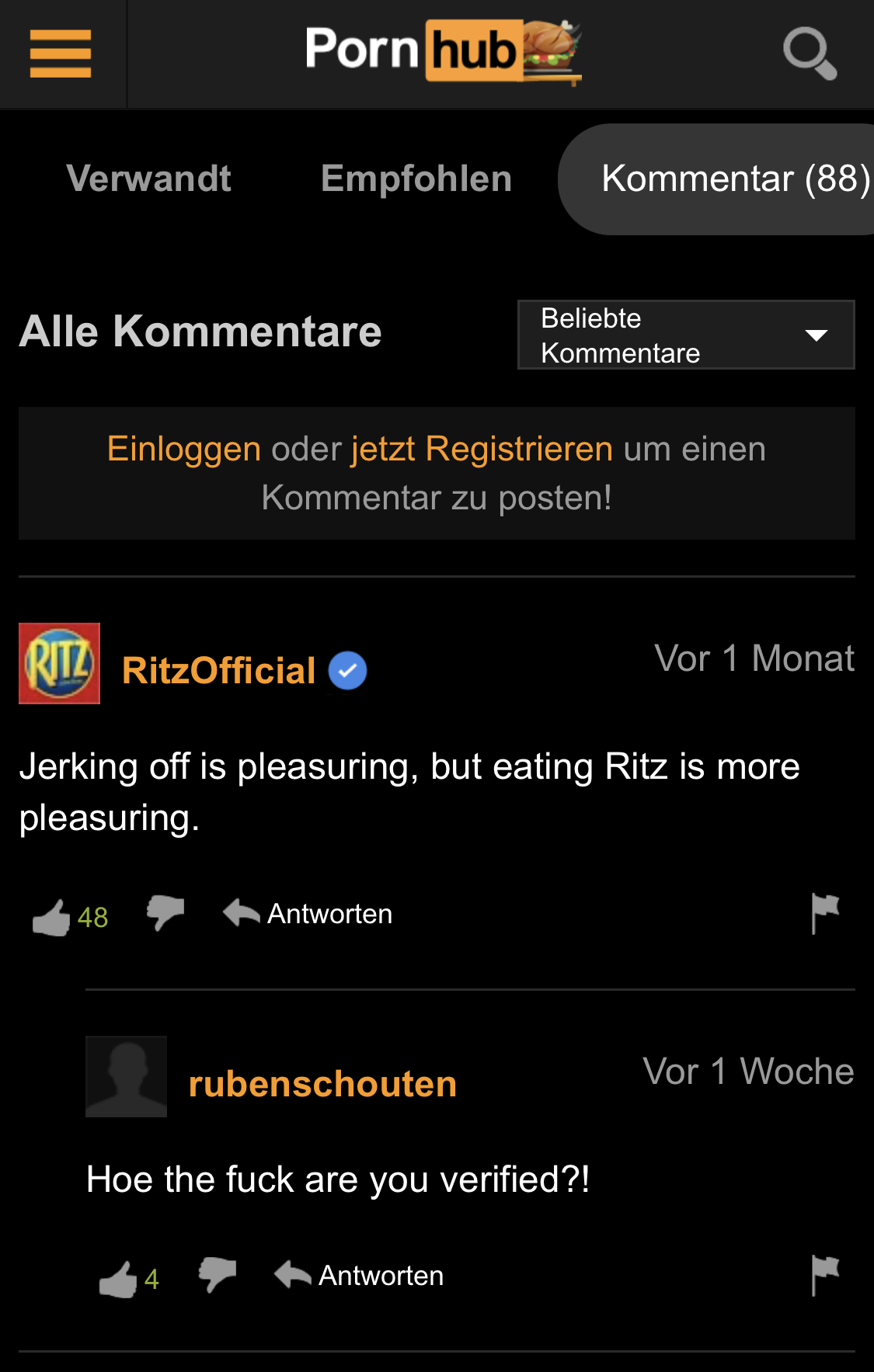Reply to rubenschouten via Antworten
The image size is (874, 1372).
click(x=360, y=1276)
